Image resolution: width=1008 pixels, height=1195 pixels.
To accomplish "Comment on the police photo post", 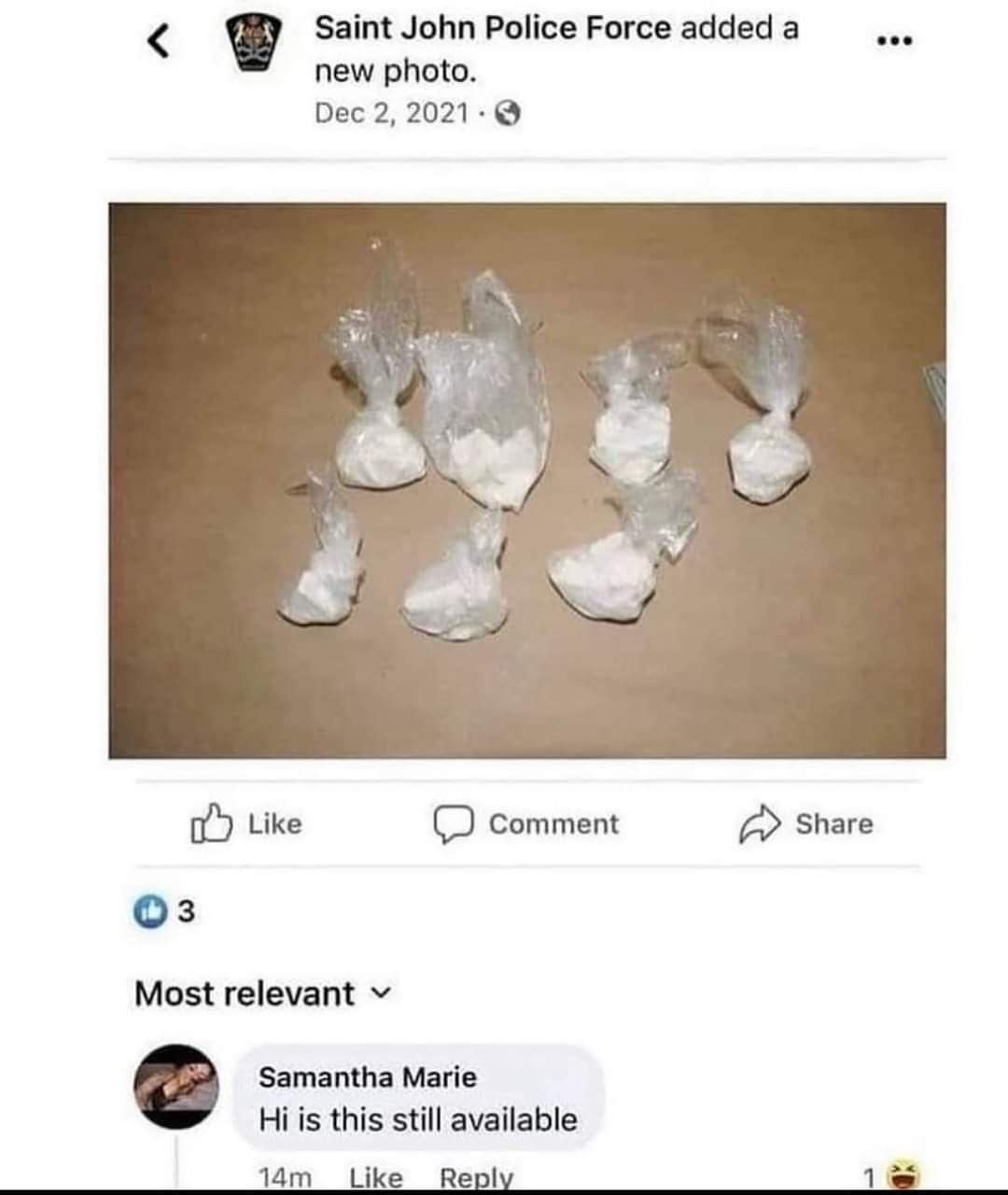I will (x=525, y=823).
